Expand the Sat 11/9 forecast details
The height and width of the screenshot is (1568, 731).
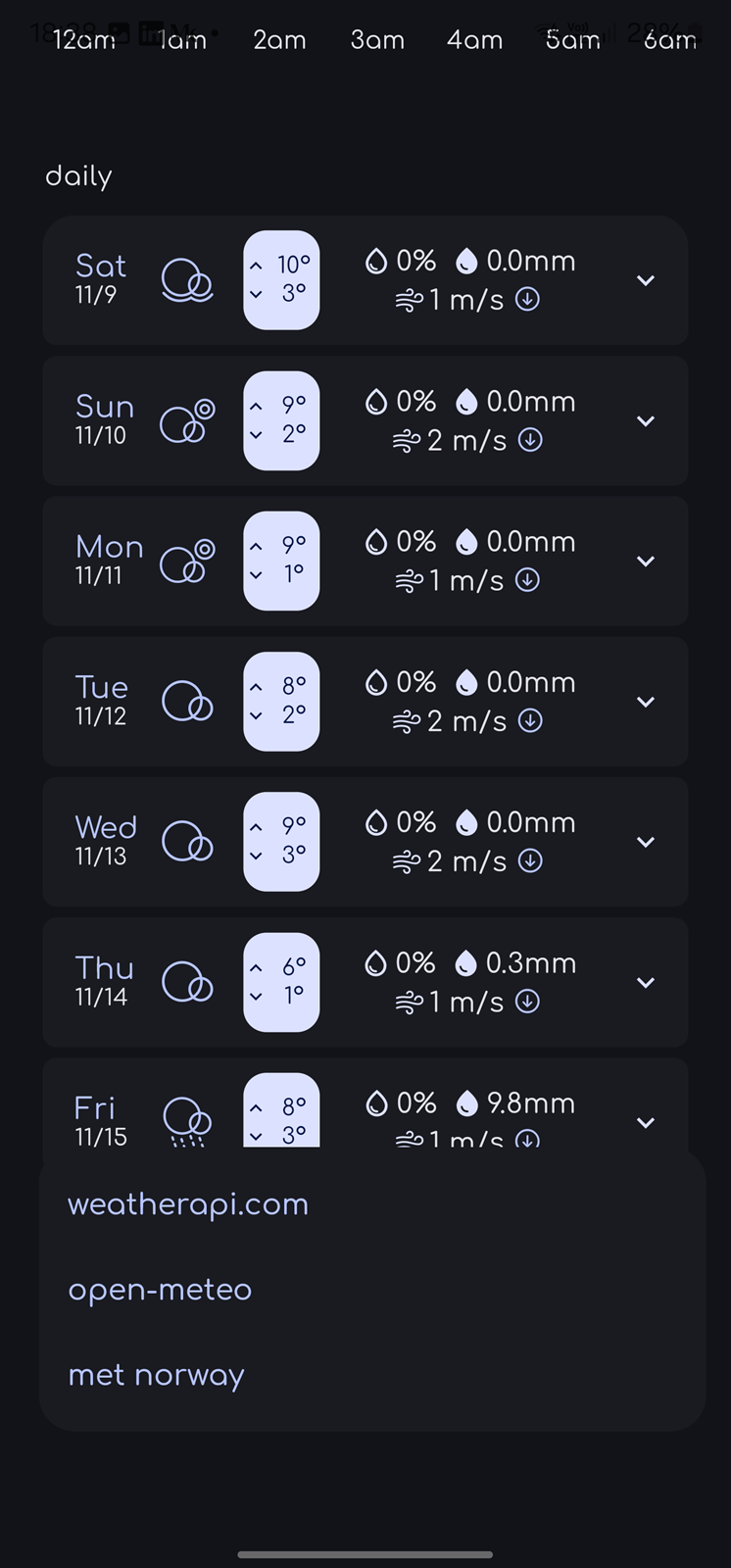(646, 280)
